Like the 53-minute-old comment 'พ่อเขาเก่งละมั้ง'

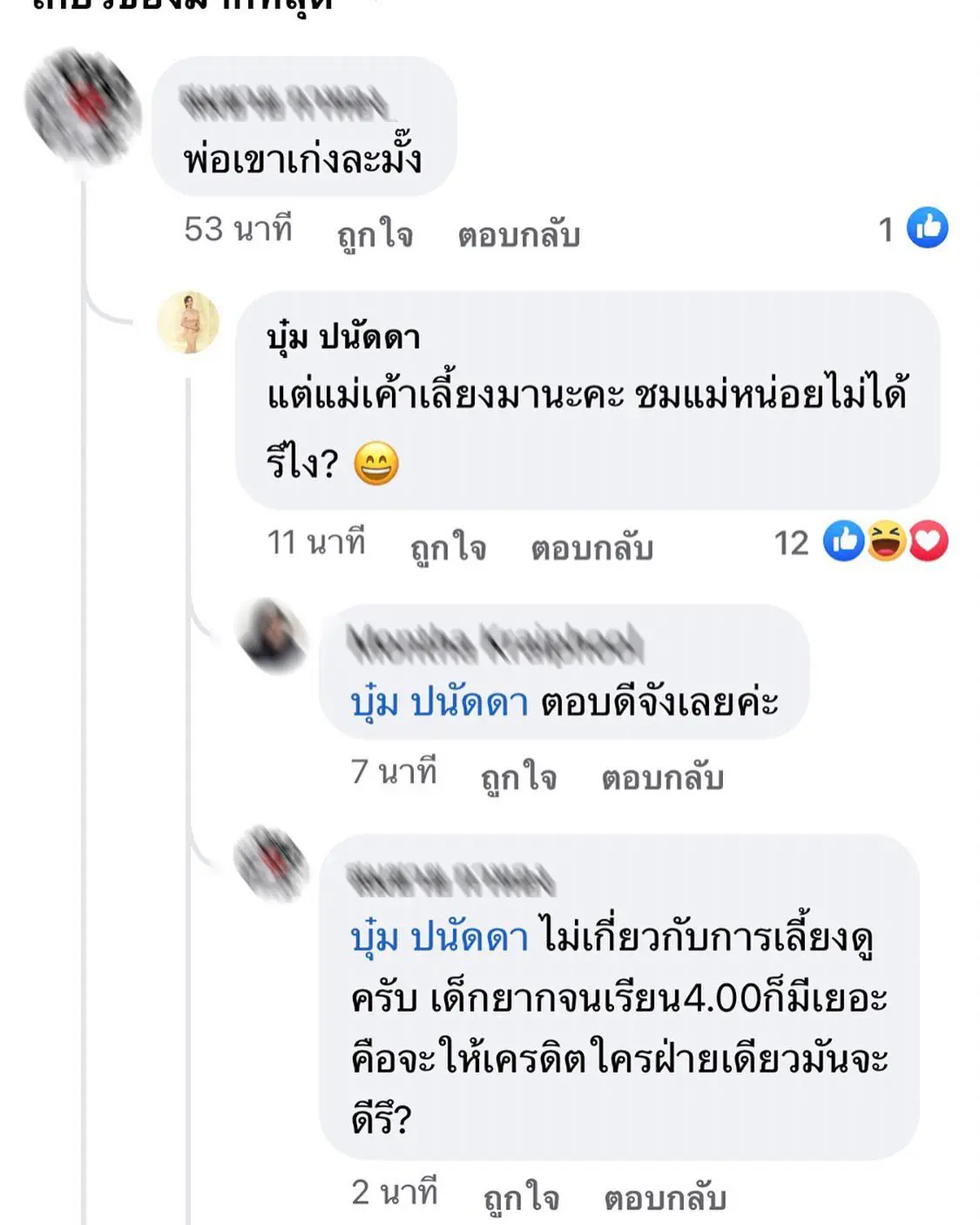[x=375, y=235]
